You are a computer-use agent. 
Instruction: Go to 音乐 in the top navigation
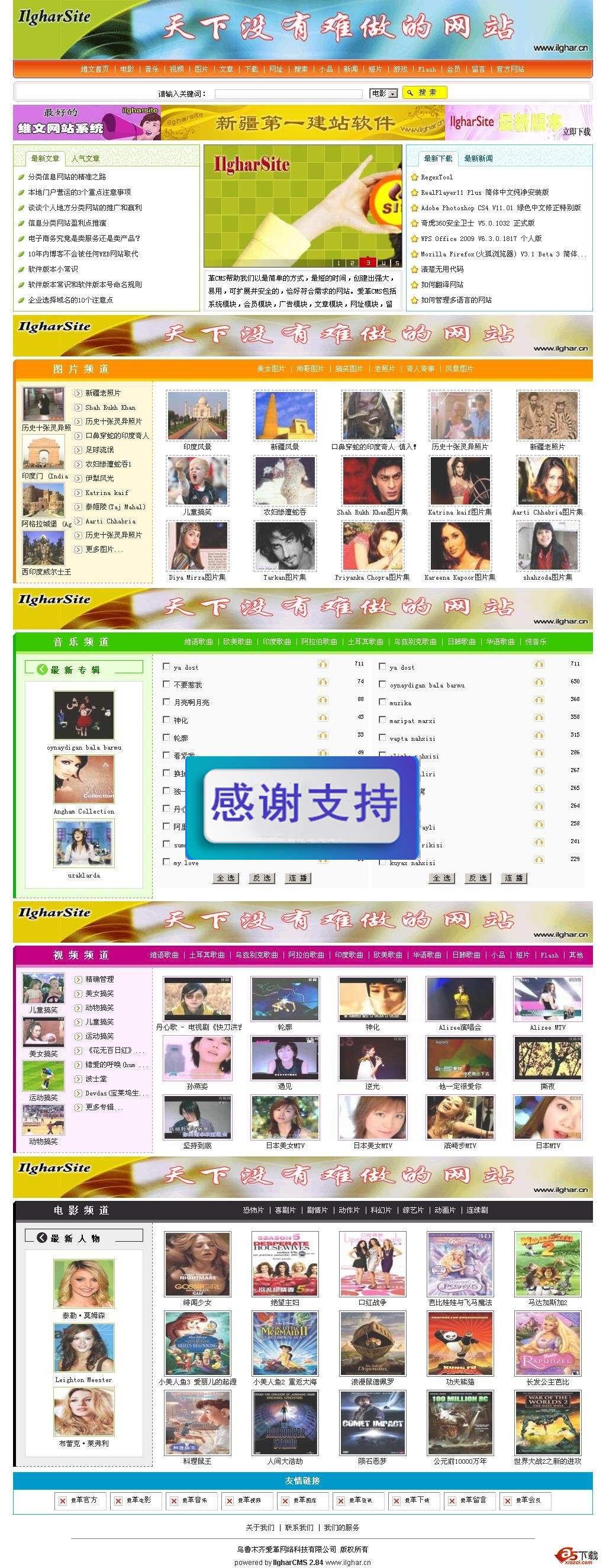coord(151,69)
